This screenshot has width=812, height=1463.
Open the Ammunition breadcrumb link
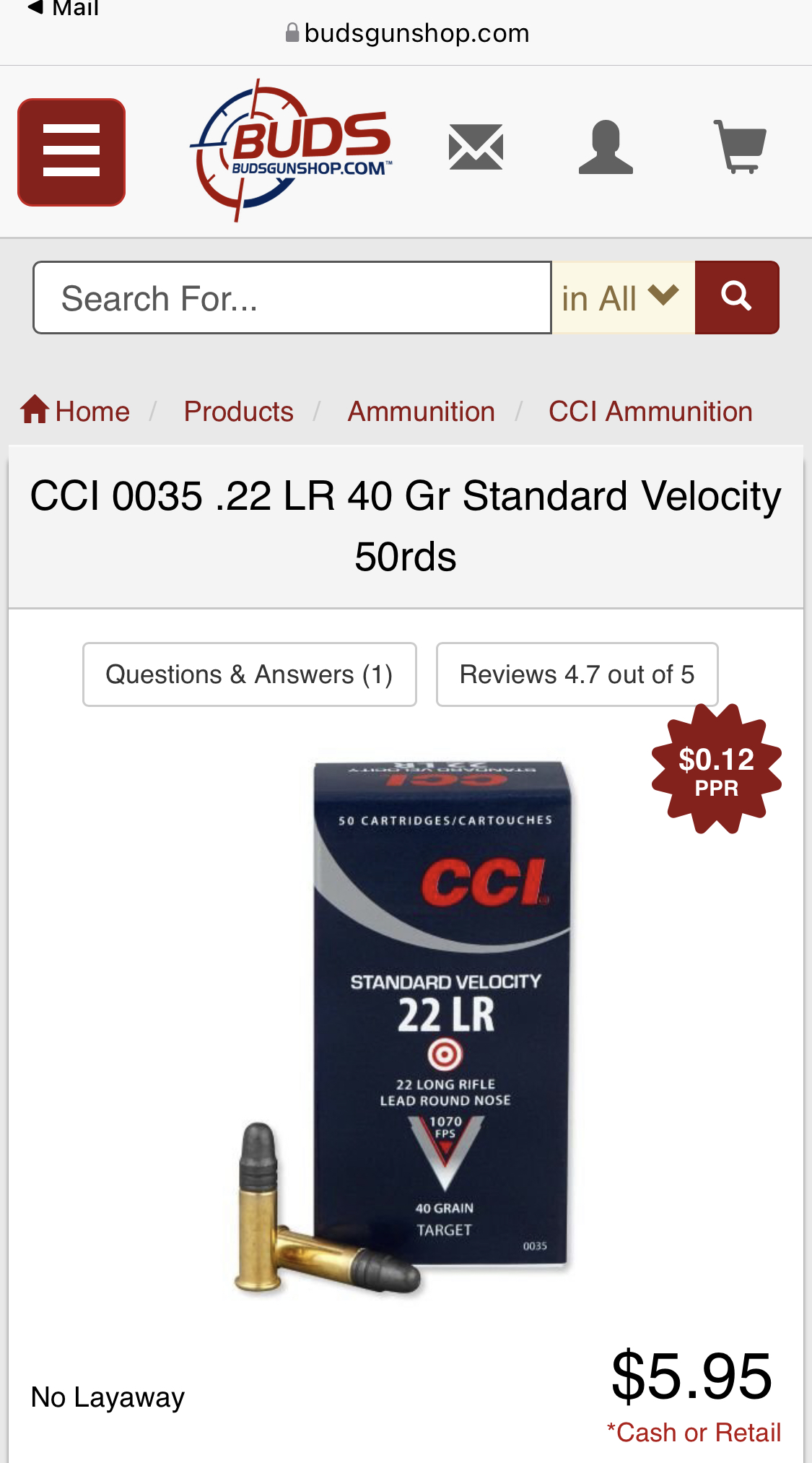421,412
